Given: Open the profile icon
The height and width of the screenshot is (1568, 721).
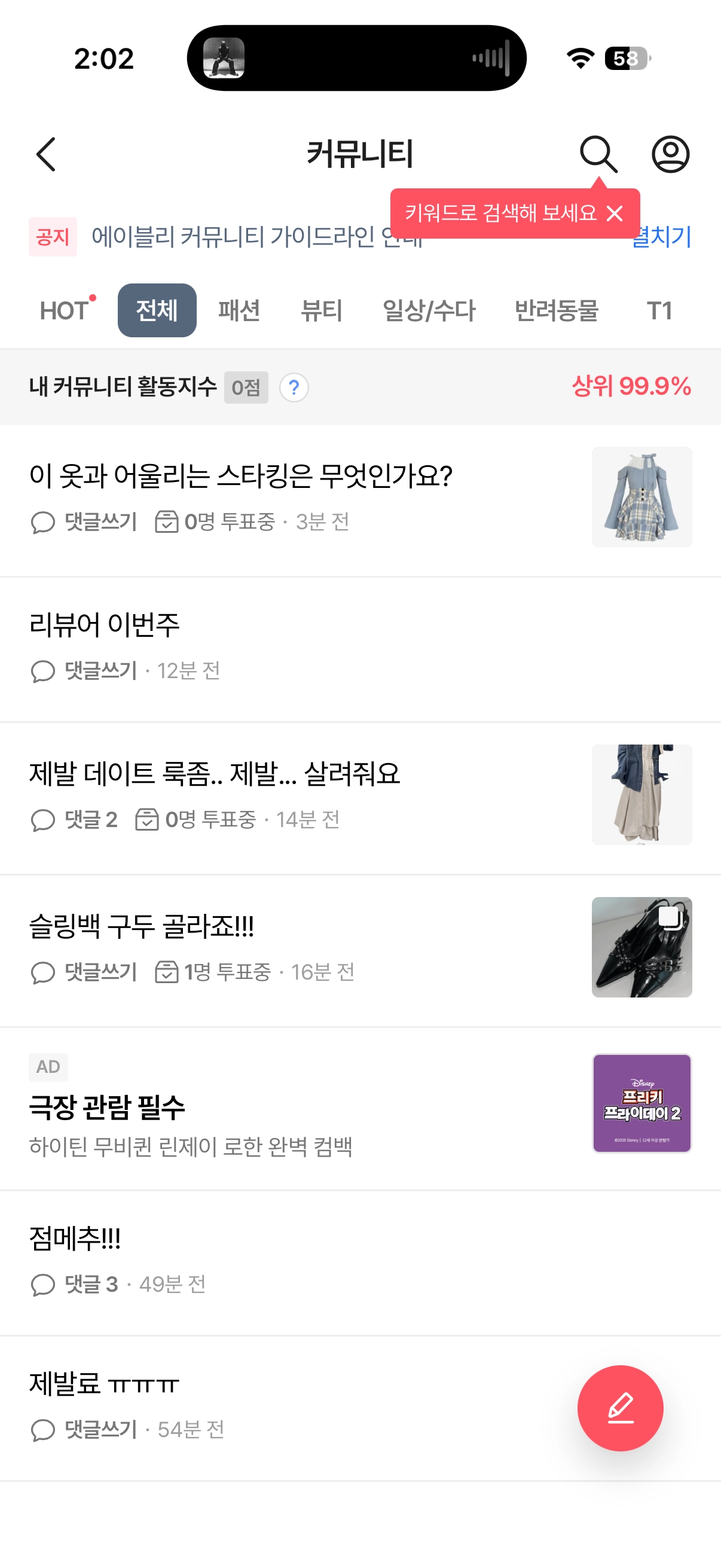Looking at the screenshot, I should coord(670,154).
